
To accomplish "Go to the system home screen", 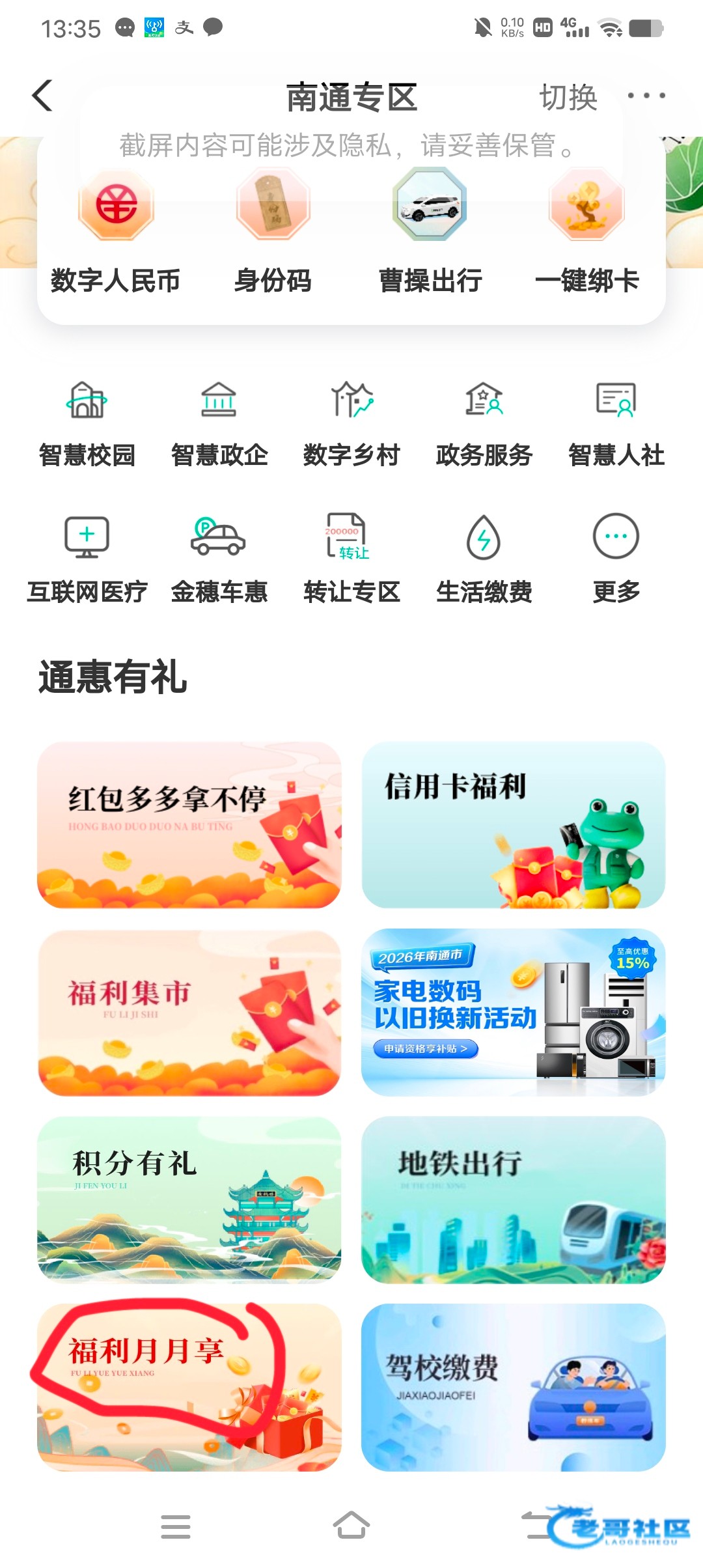I will tap(351, 1526).
